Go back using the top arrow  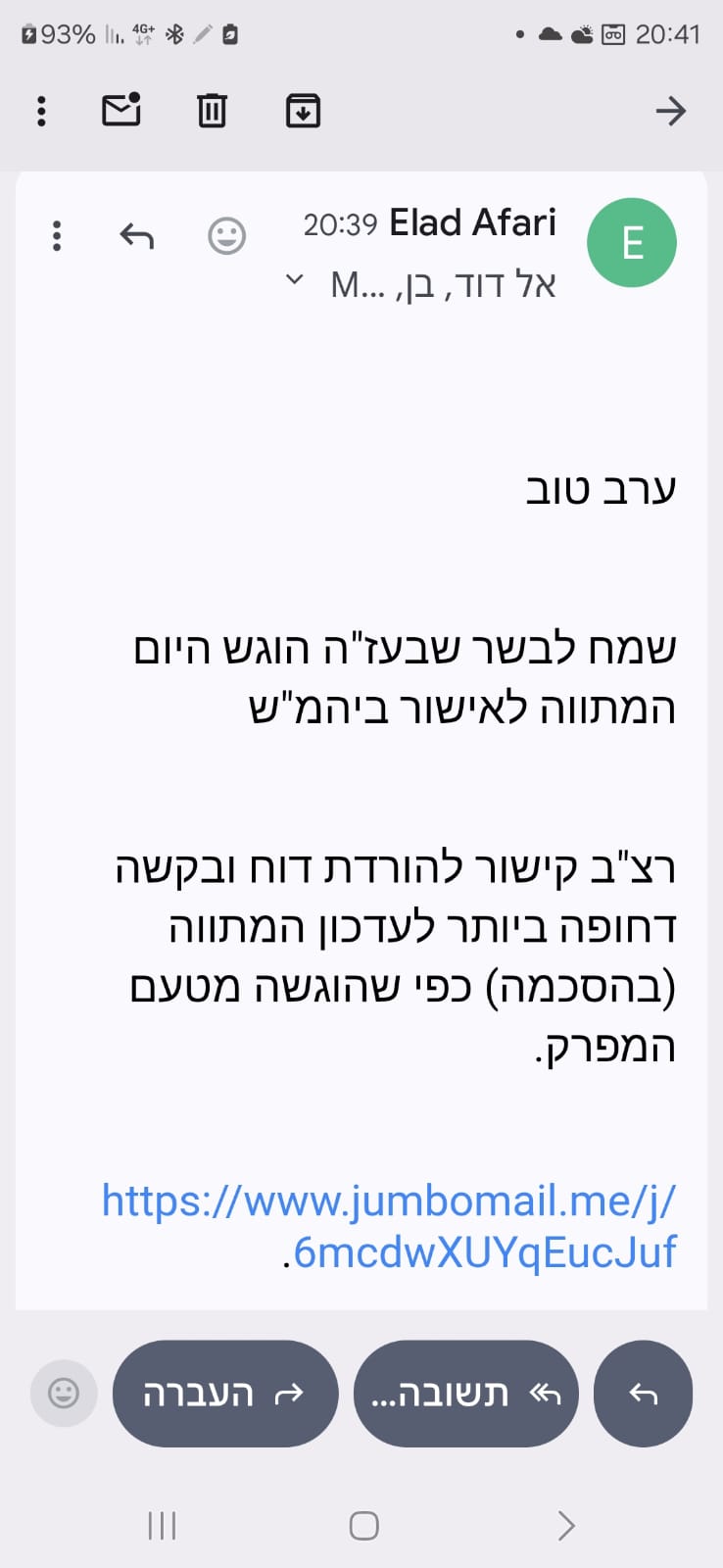[670, 111]
